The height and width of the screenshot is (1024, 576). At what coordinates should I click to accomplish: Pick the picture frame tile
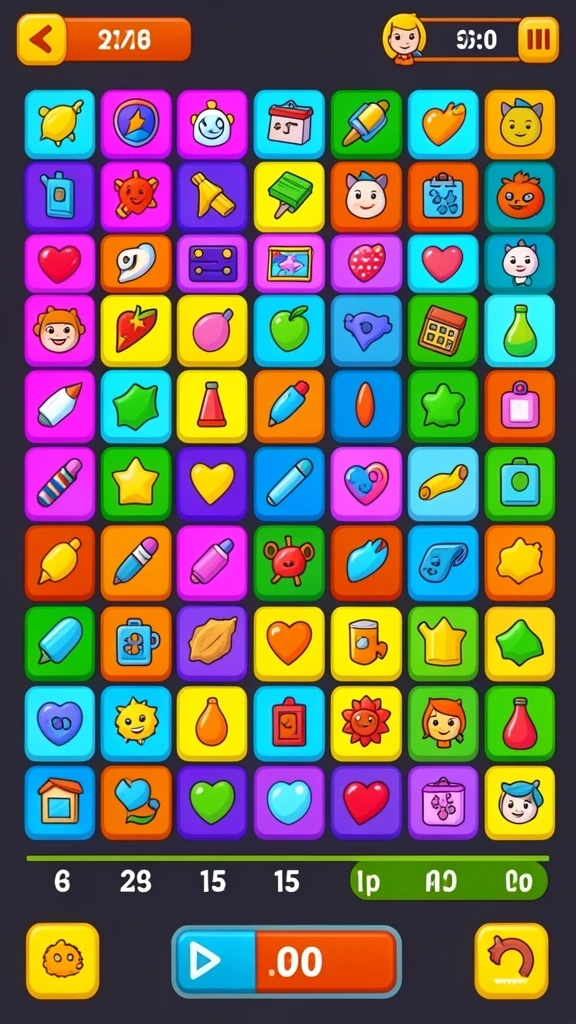tap(289, 263)
